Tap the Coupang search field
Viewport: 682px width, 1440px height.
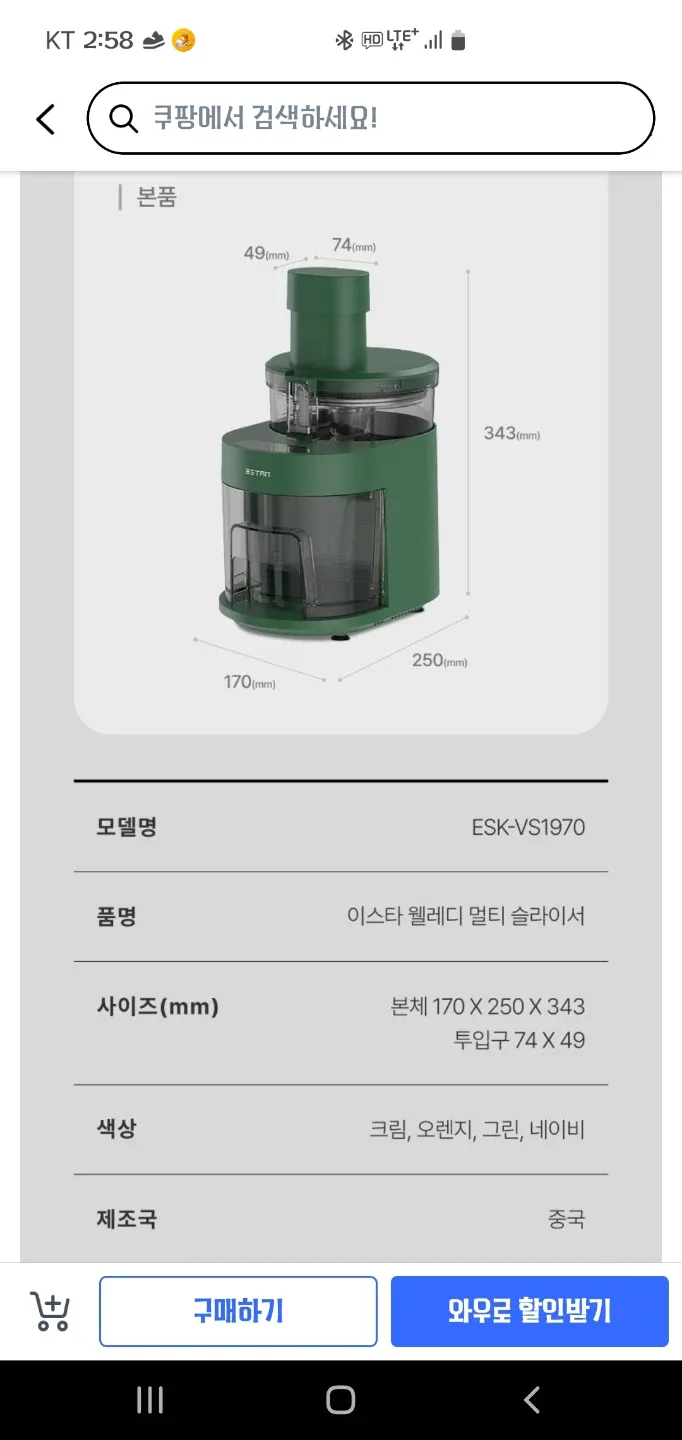[x=370, y=119]
